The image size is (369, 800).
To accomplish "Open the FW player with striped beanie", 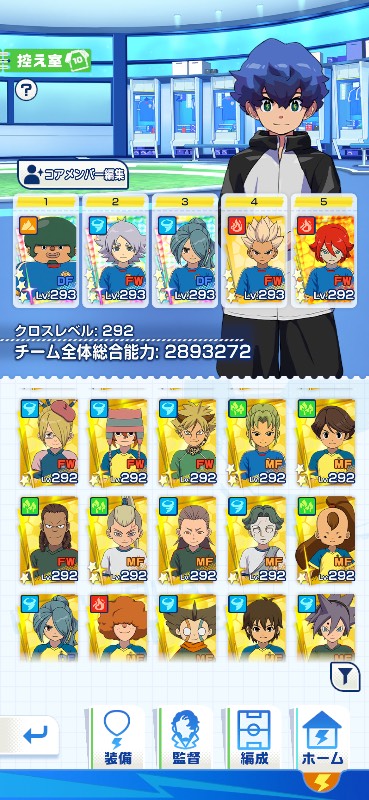I will 118,442.
